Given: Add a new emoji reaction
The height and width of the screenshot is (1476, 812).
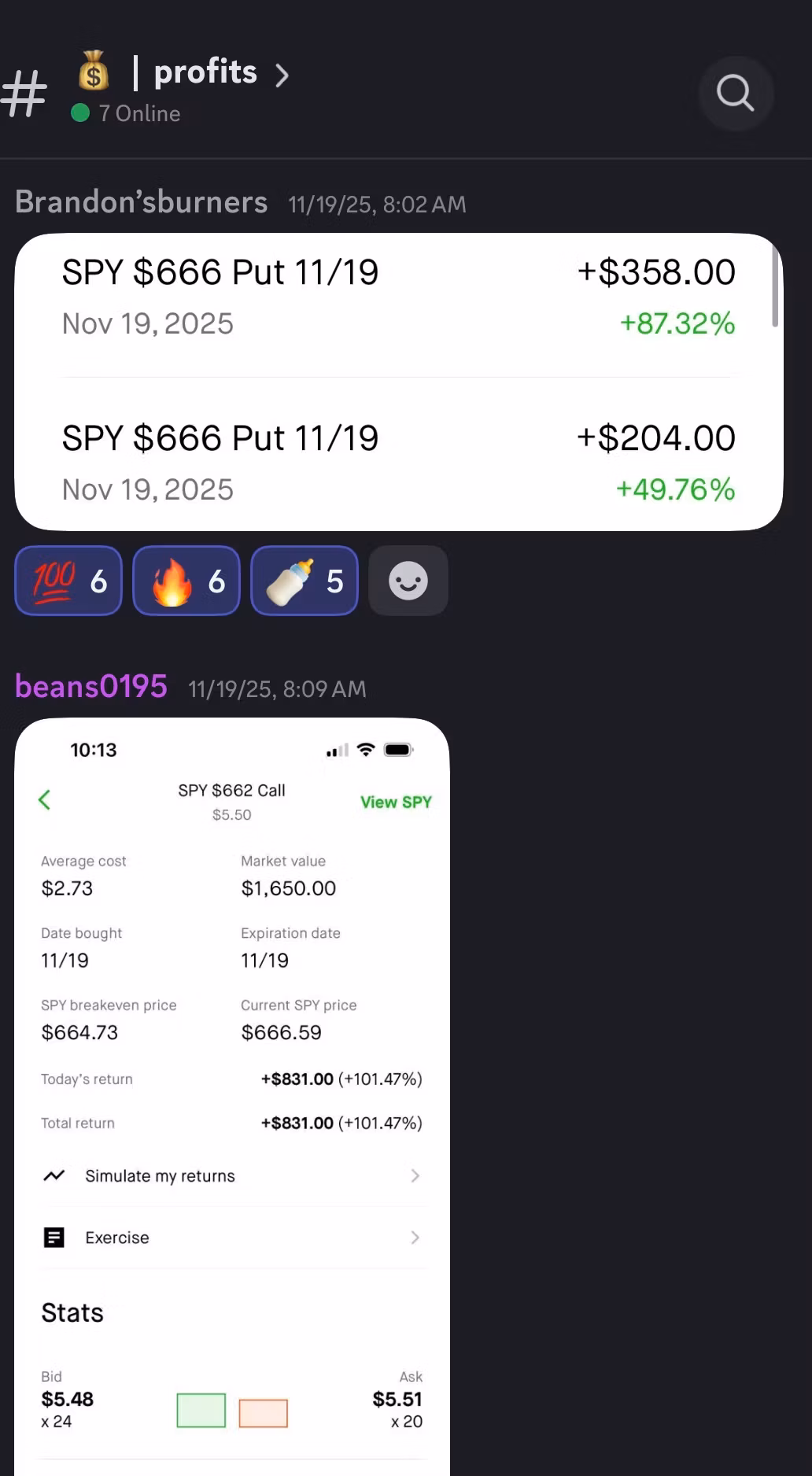Looking at the screenshot, I should tap(408, 581).
